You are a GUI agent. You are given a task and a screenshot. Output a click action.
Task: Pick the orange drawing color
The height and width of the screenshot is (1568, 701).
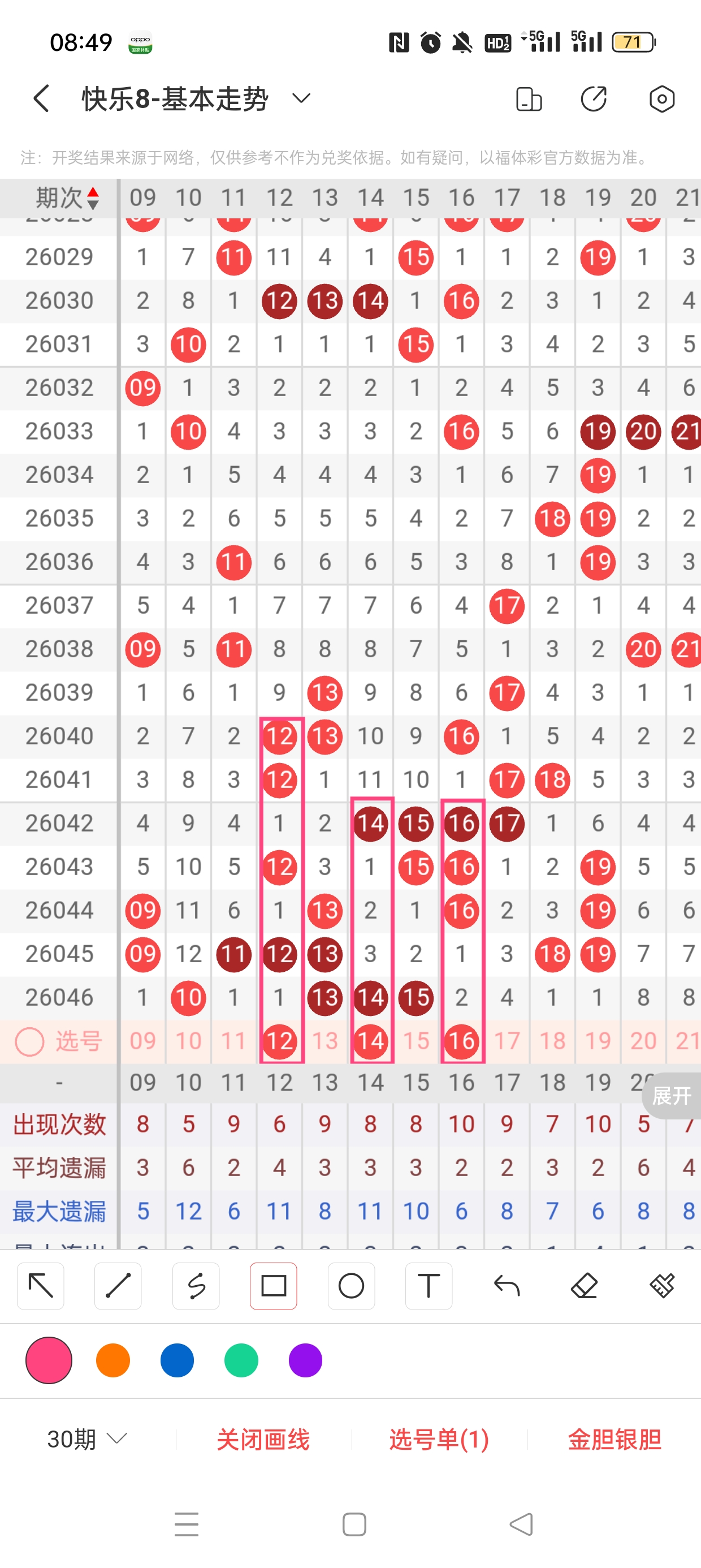pyautogui.click(x=113, y=1360)
